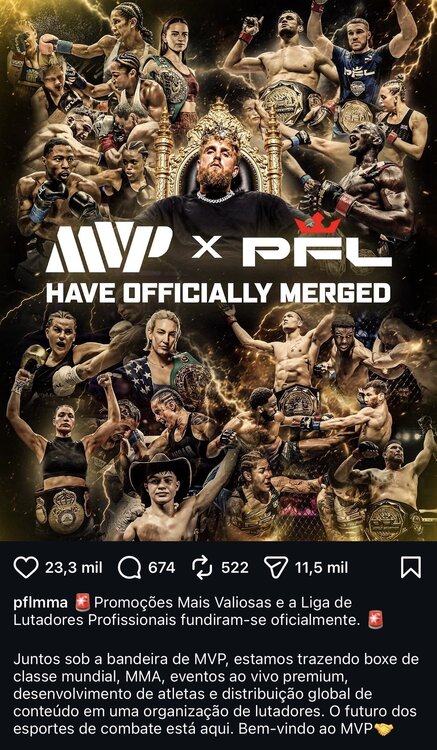437x750 pixels.
Task: Like the pflmma post
Action: tap(26, 568)
